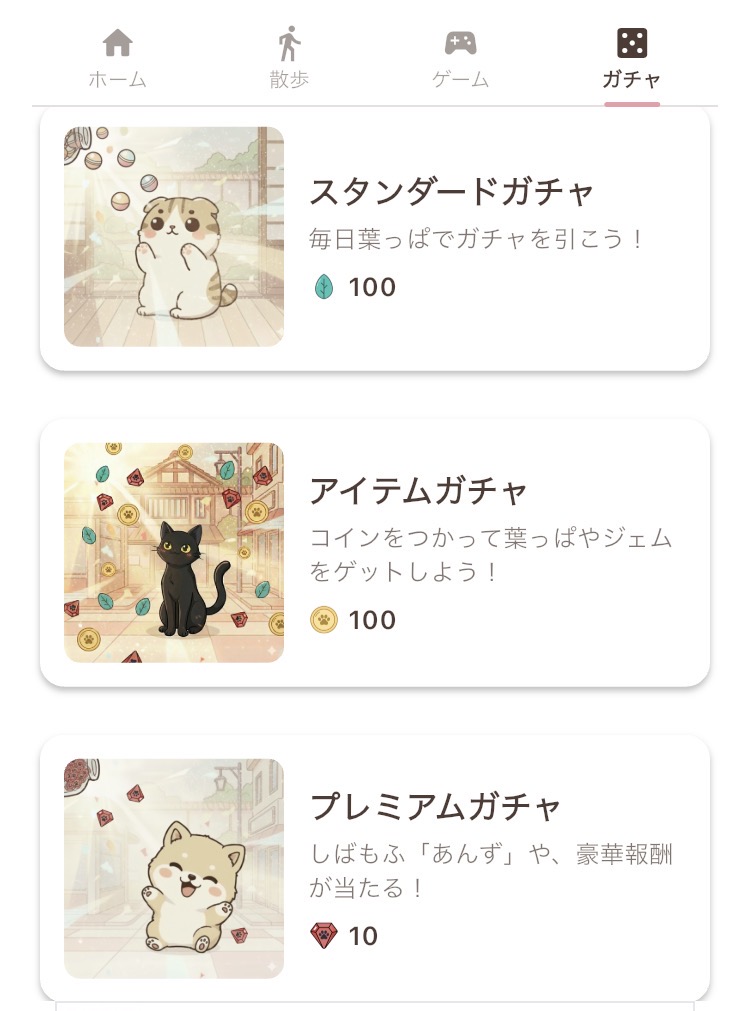Switch to the ホーム tab
Screen dimensions: 750x1011
pos(118,58)
